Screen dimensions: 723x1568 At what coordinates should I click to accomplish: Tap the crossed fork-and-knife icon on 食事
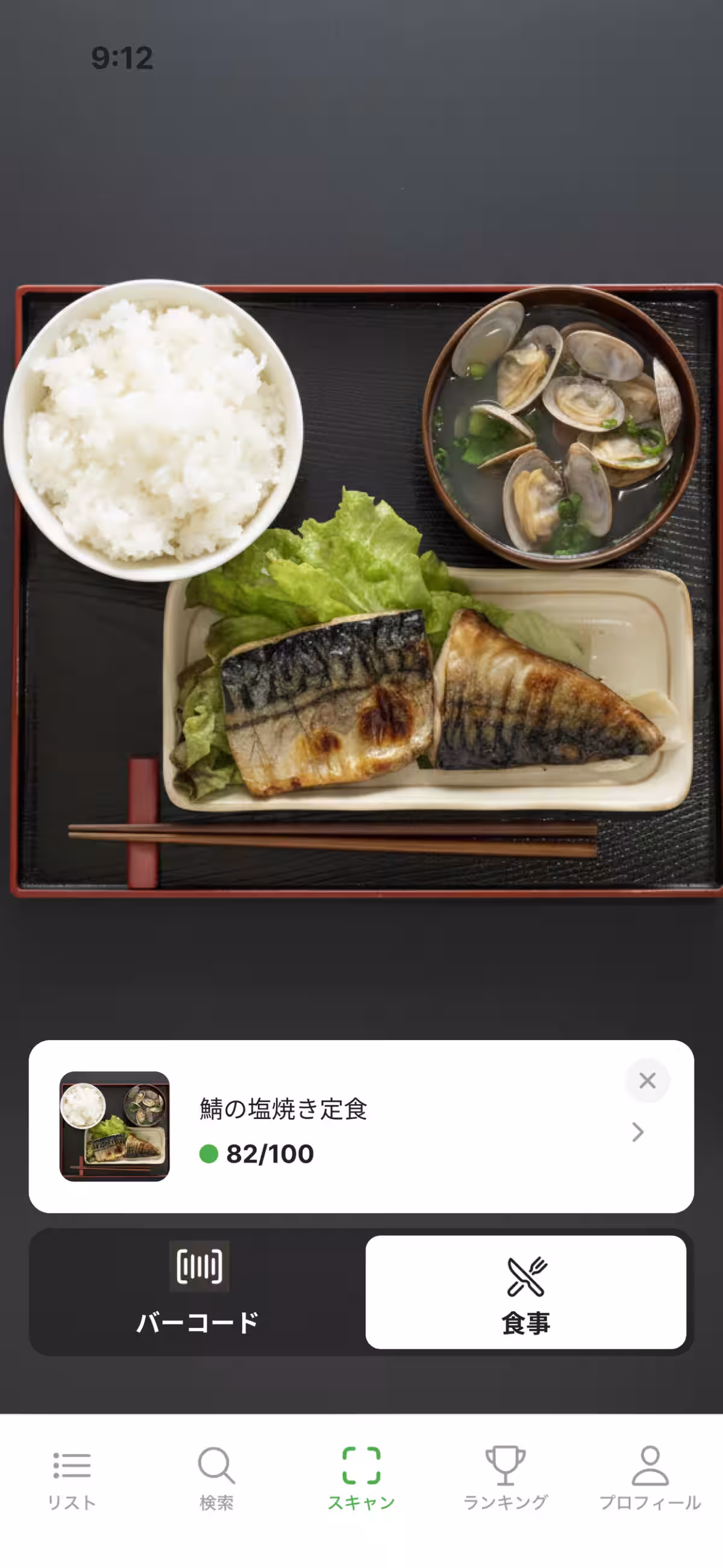(526, 1270)
